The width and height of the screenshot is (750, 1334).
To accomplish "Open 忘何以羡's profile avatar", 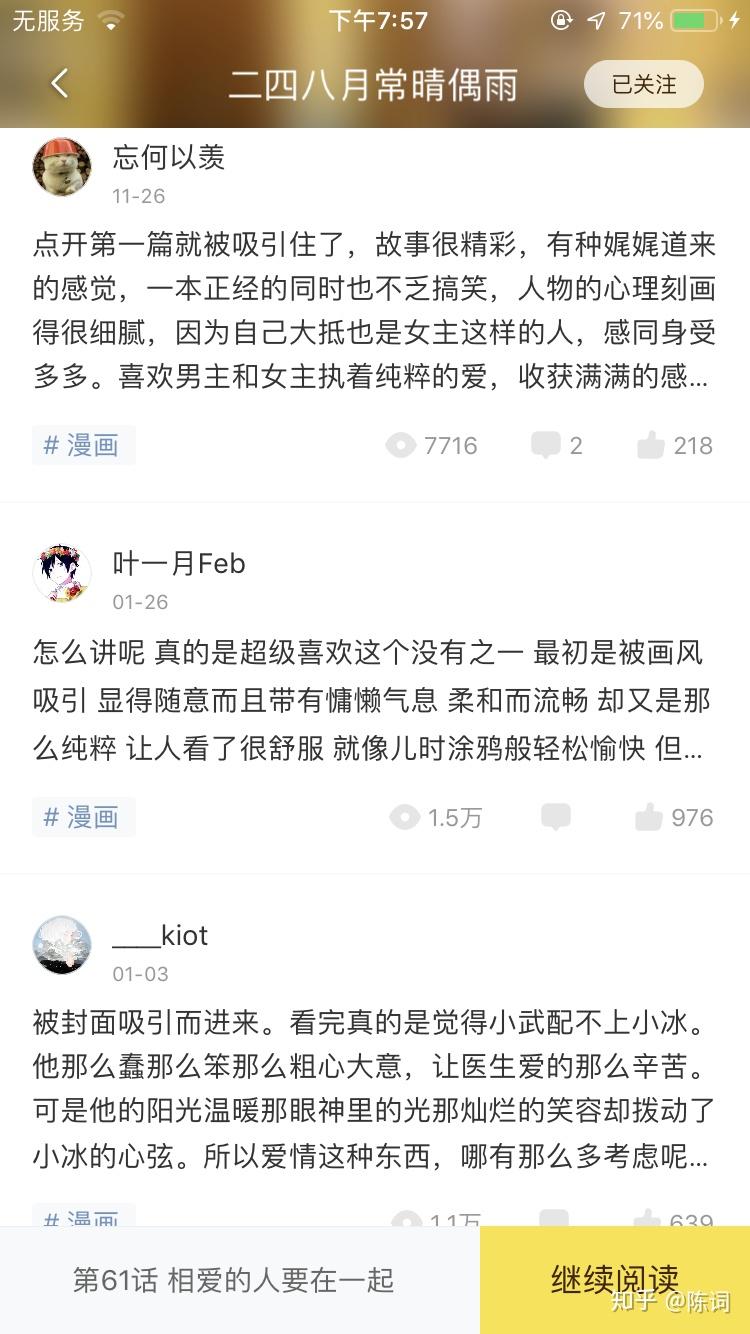I will click(62, 168).
